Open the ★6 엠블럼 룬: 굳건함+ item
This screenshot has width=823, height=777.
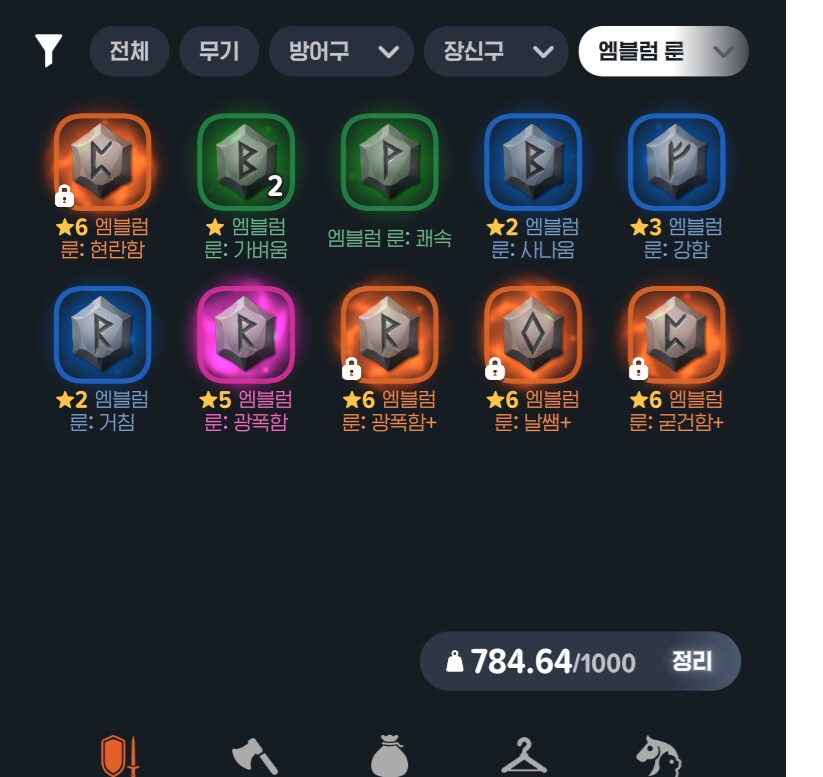point(676,335)
